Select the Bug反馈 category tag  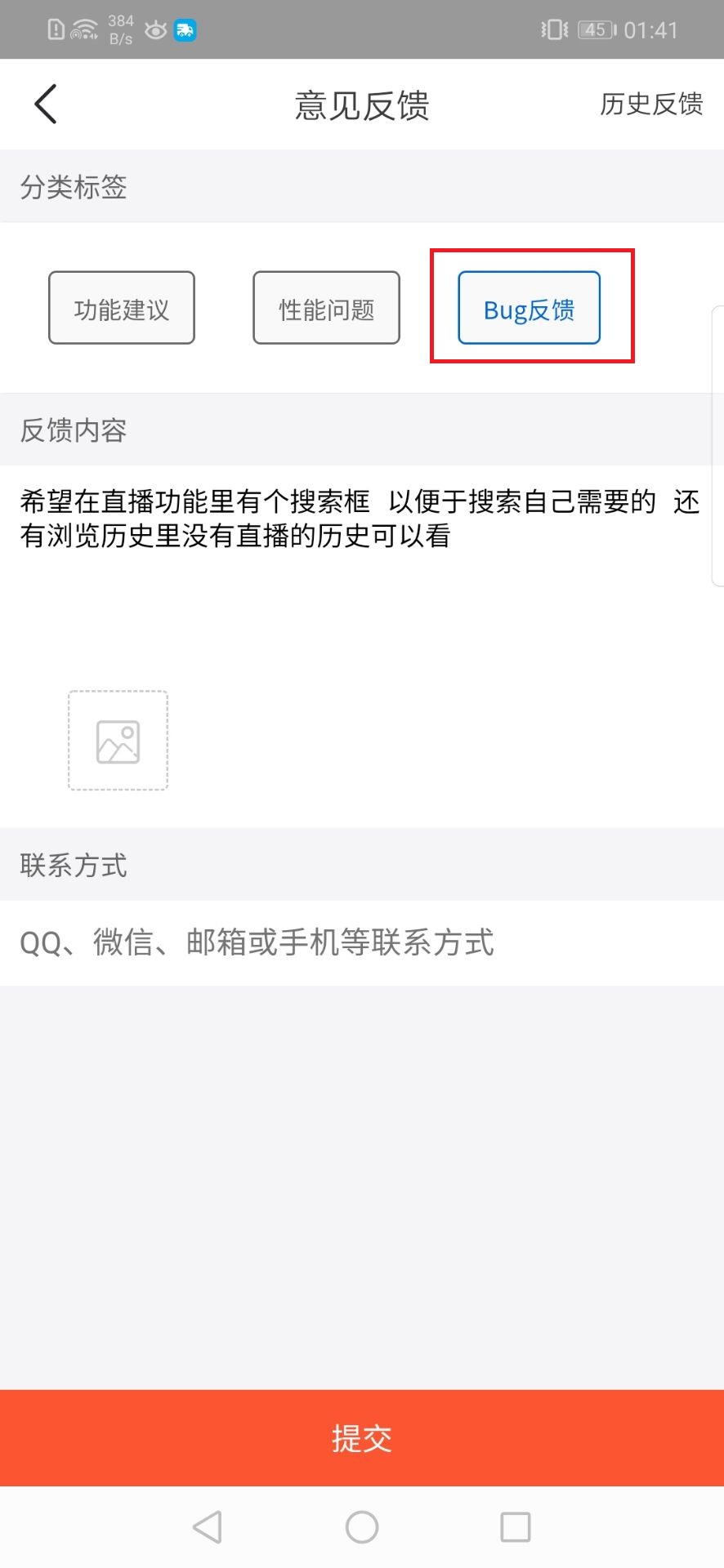pos(528,308)
